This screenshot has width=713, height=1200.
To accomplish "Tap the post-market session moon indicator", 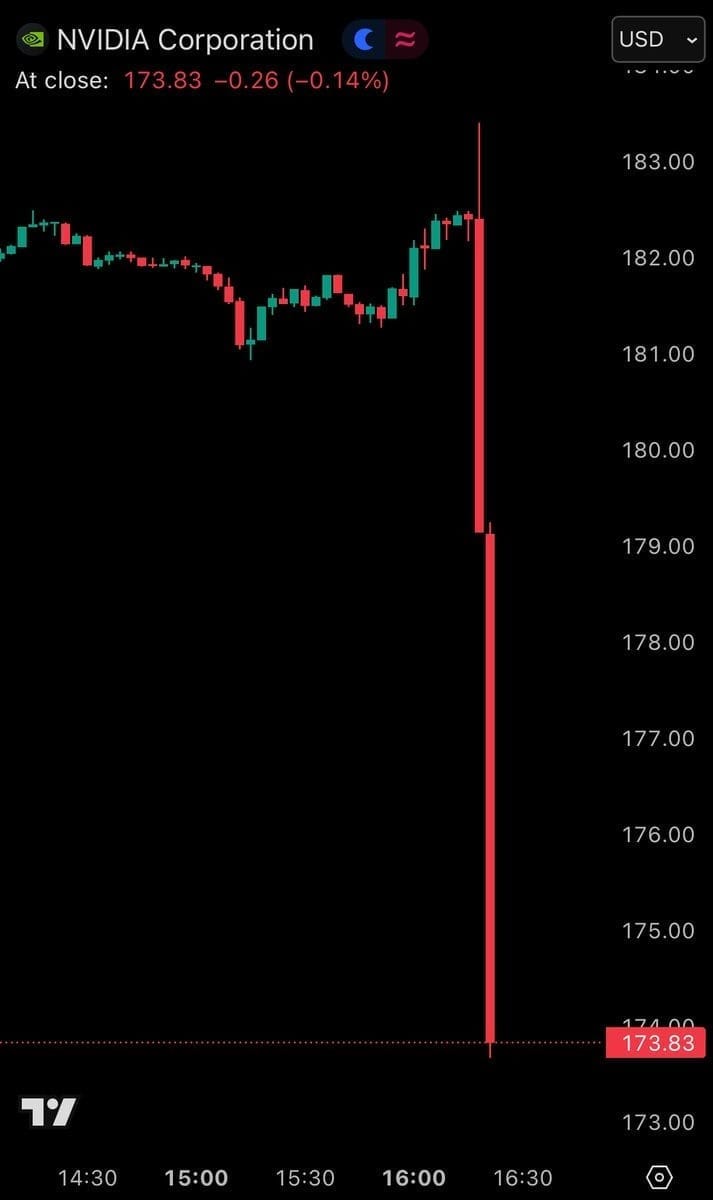I will coord(366,40).
